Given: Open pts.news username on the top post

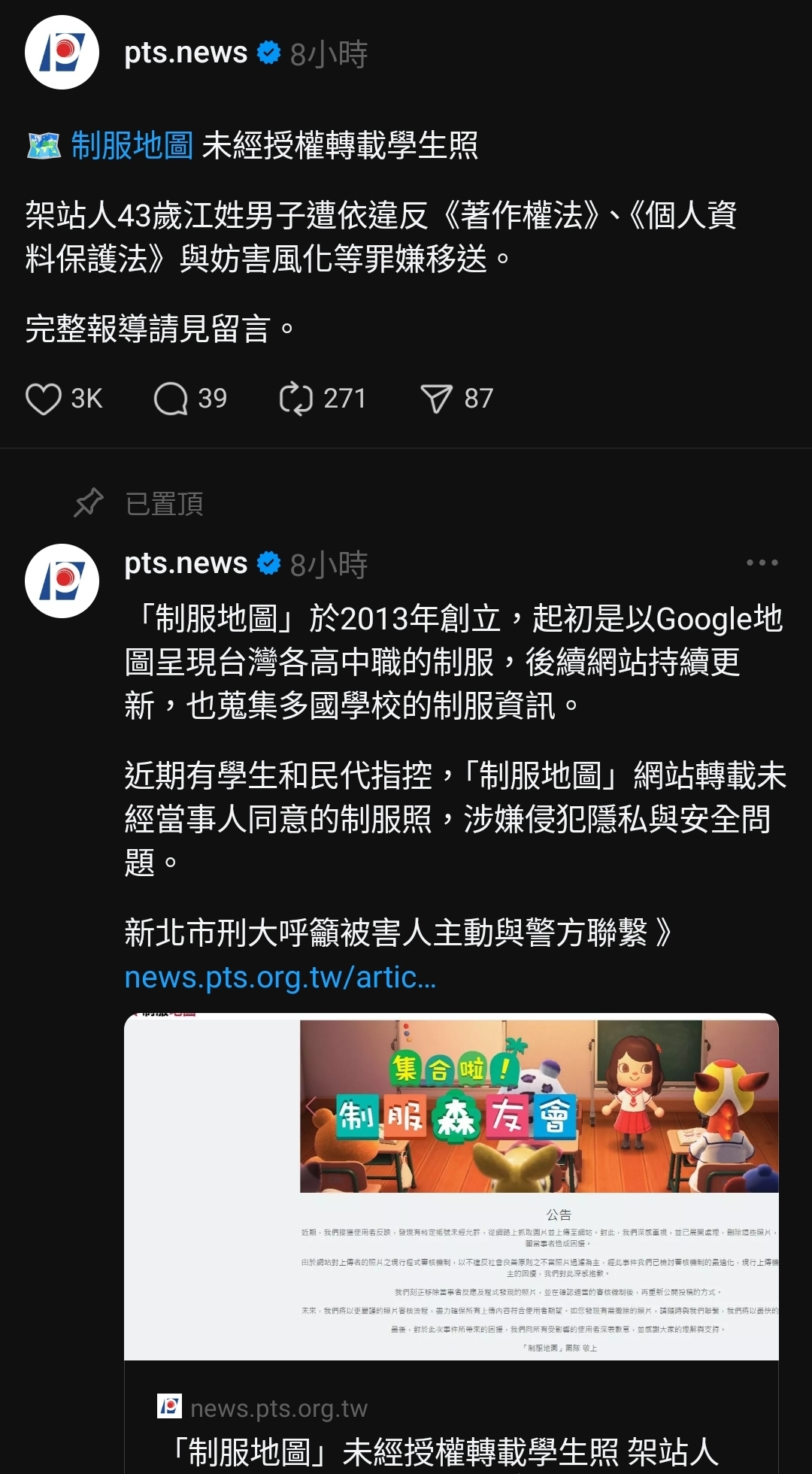Looking at the screenshot, I should 185,53.
